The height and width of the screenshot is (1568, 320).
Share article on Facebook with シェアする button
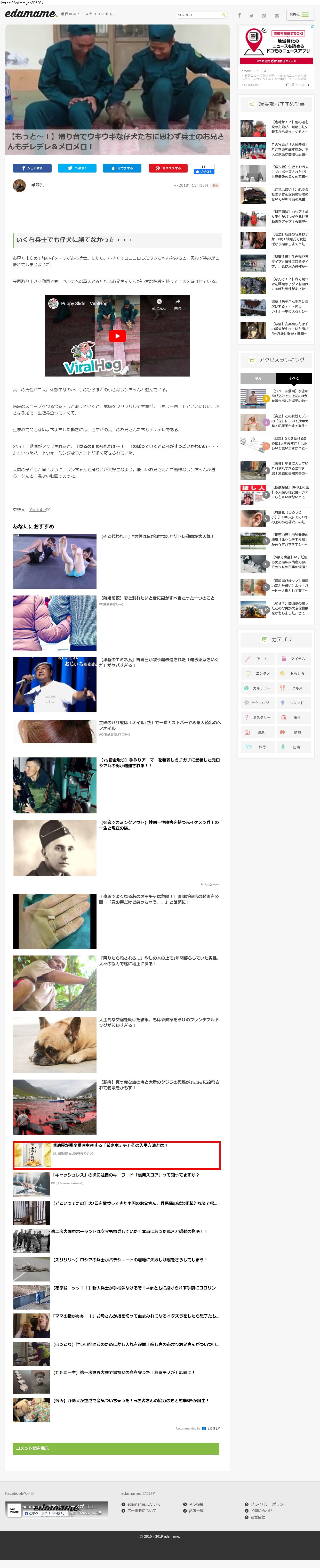(x=32, y=168)
